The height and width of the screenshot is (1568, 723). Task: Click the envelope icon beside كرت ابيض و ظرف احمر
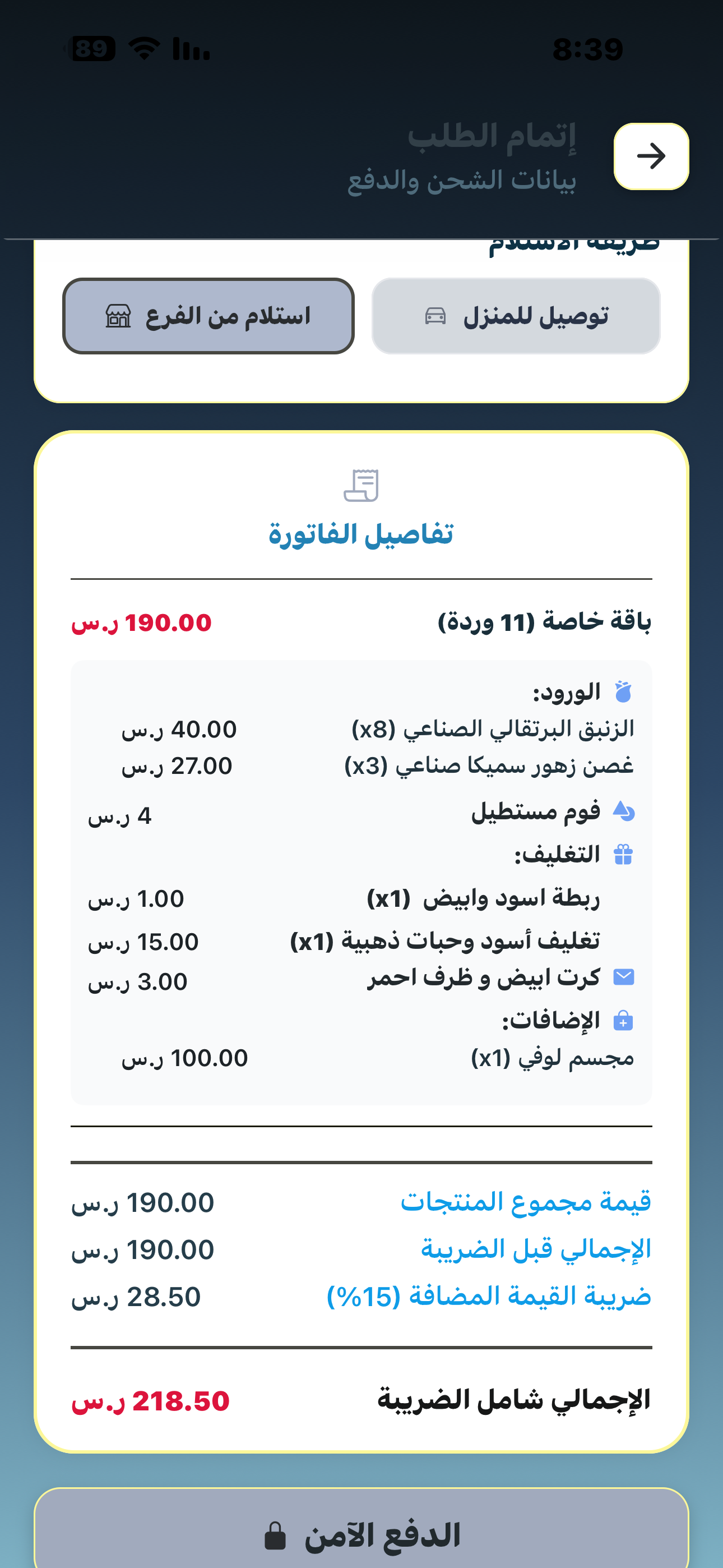point(625,976)
